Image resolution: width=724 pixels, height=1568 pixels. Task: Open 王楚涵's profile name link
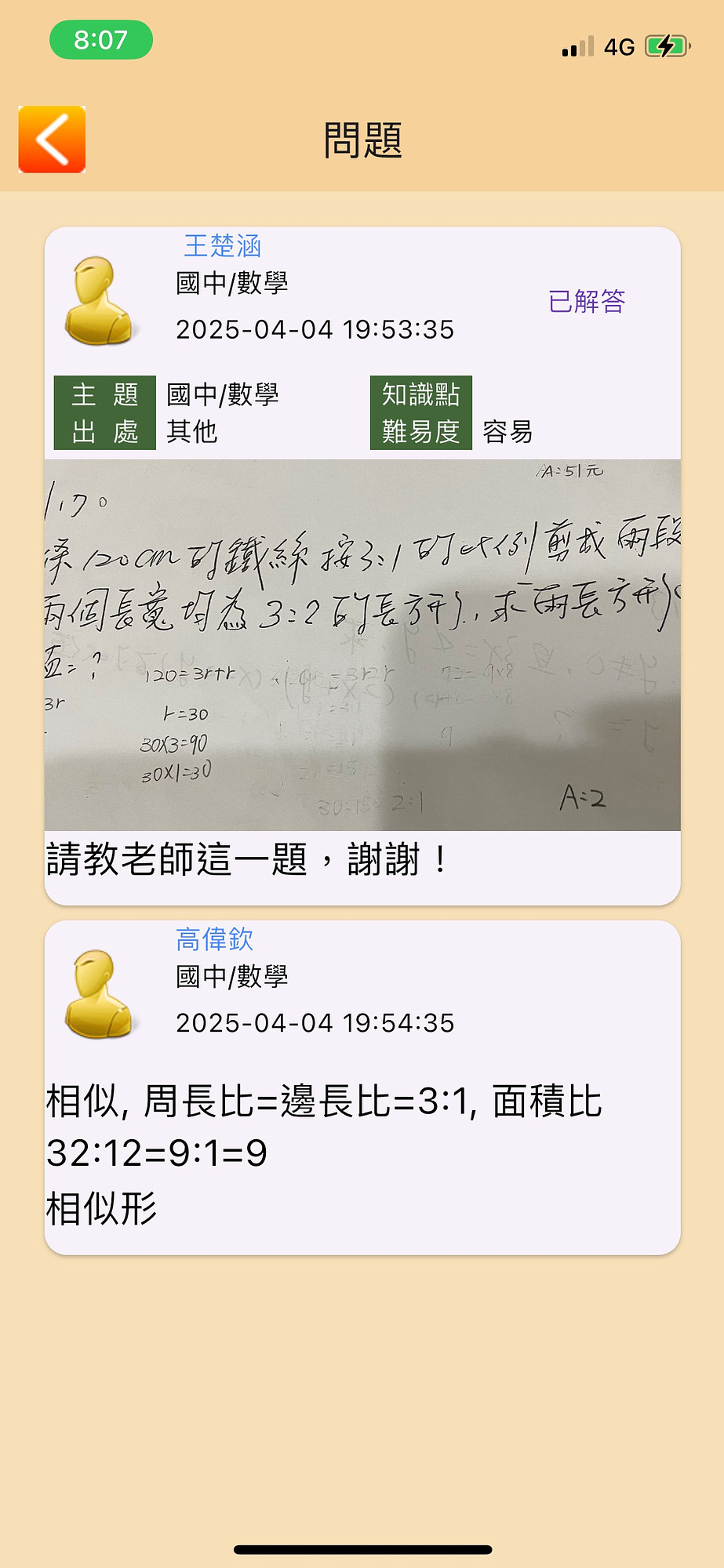tap(222, 246)
